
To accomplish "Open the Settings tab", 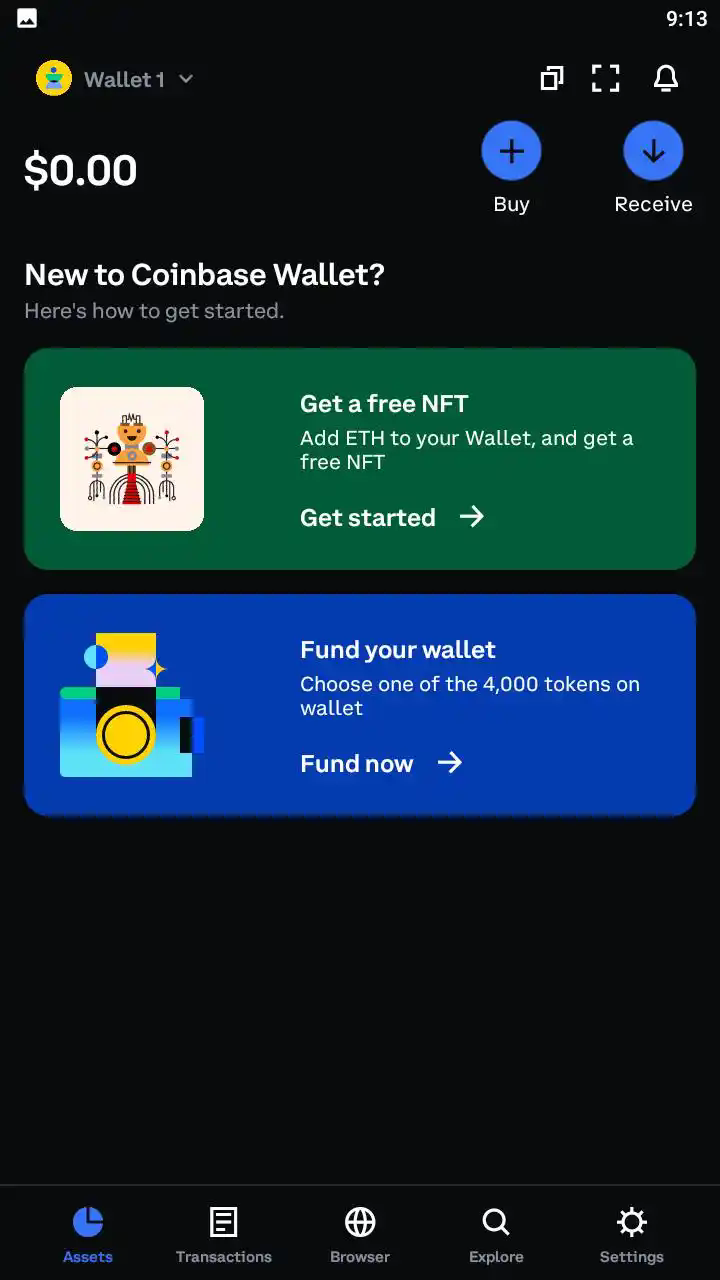I will point(631,1234).
